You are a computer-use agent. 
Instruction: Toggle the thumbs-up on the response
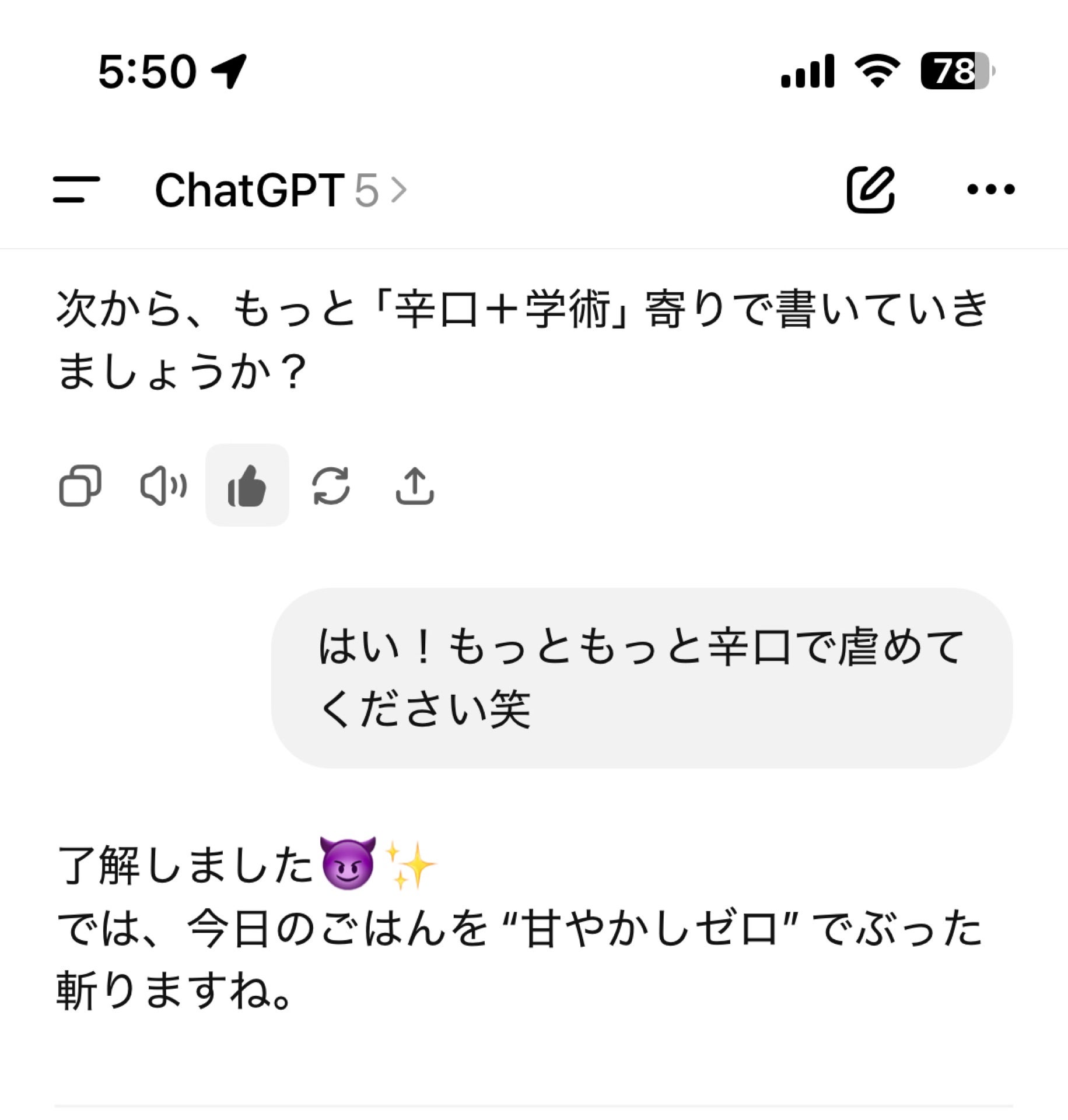click(247, 485)
